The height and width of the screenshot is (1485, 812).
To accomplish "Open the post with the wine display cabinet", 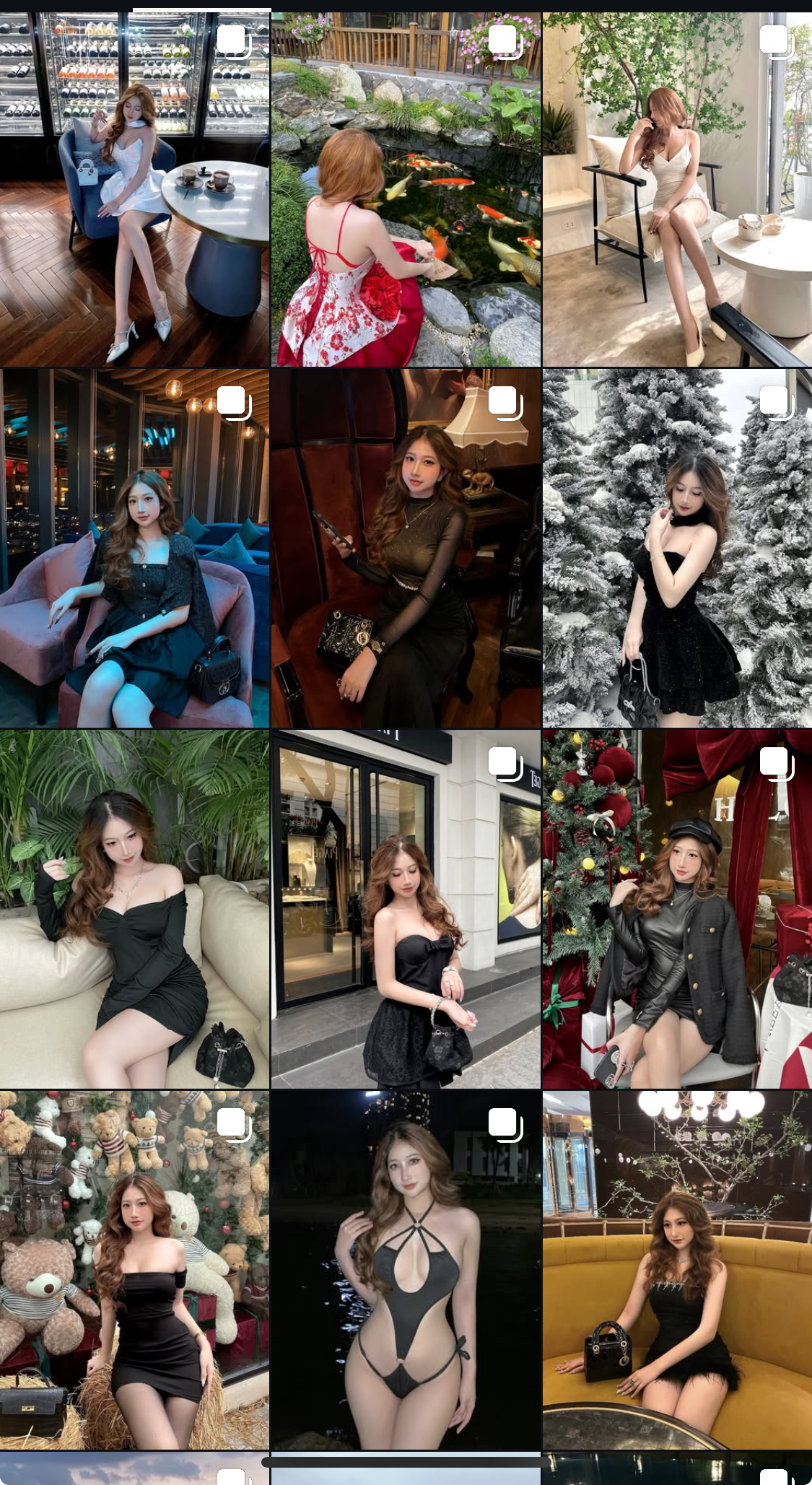I will click(x=134, y=189).
